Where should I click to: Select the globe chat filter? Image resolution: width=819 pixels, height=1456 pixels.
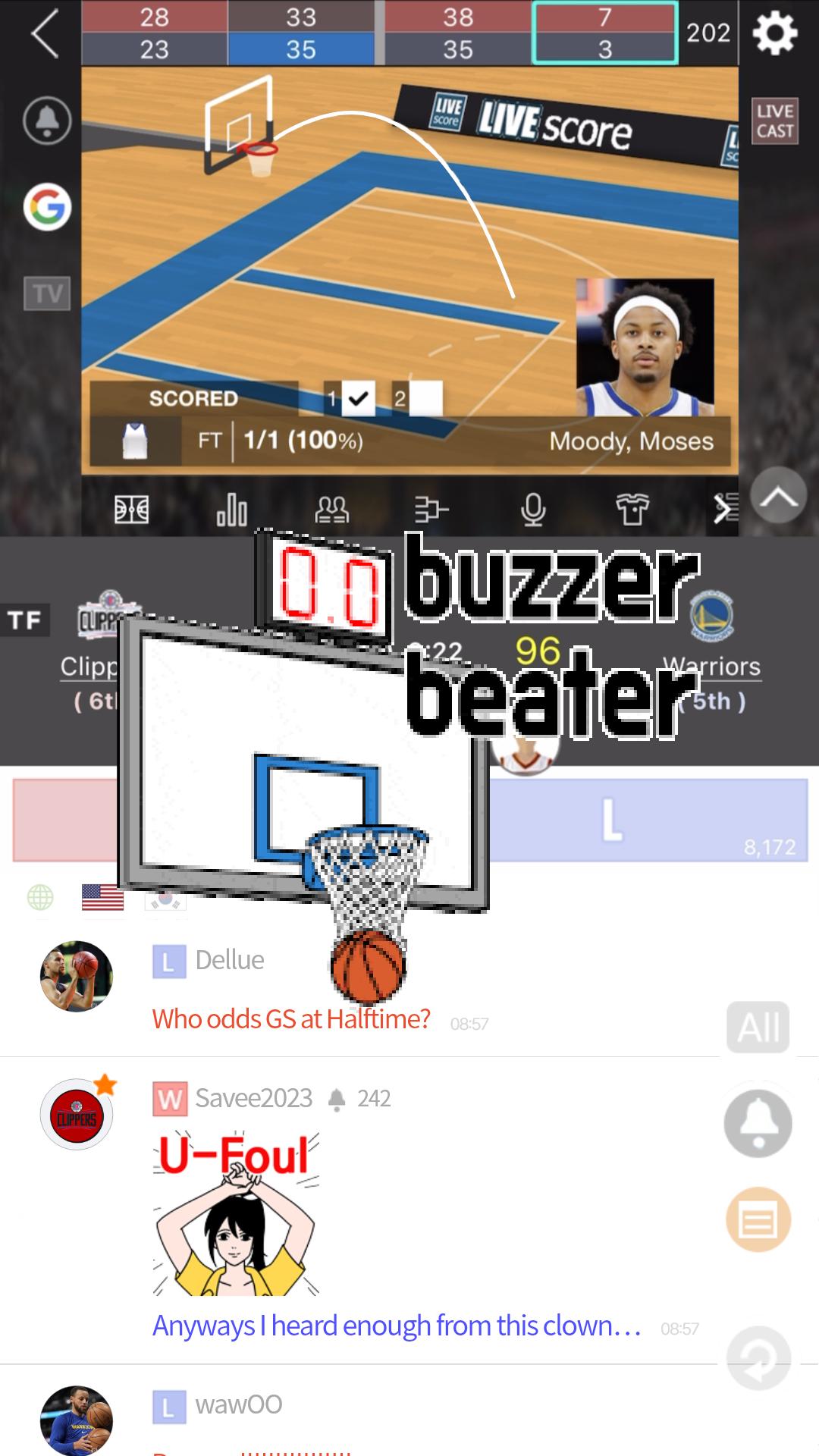[x=40, y=898]
